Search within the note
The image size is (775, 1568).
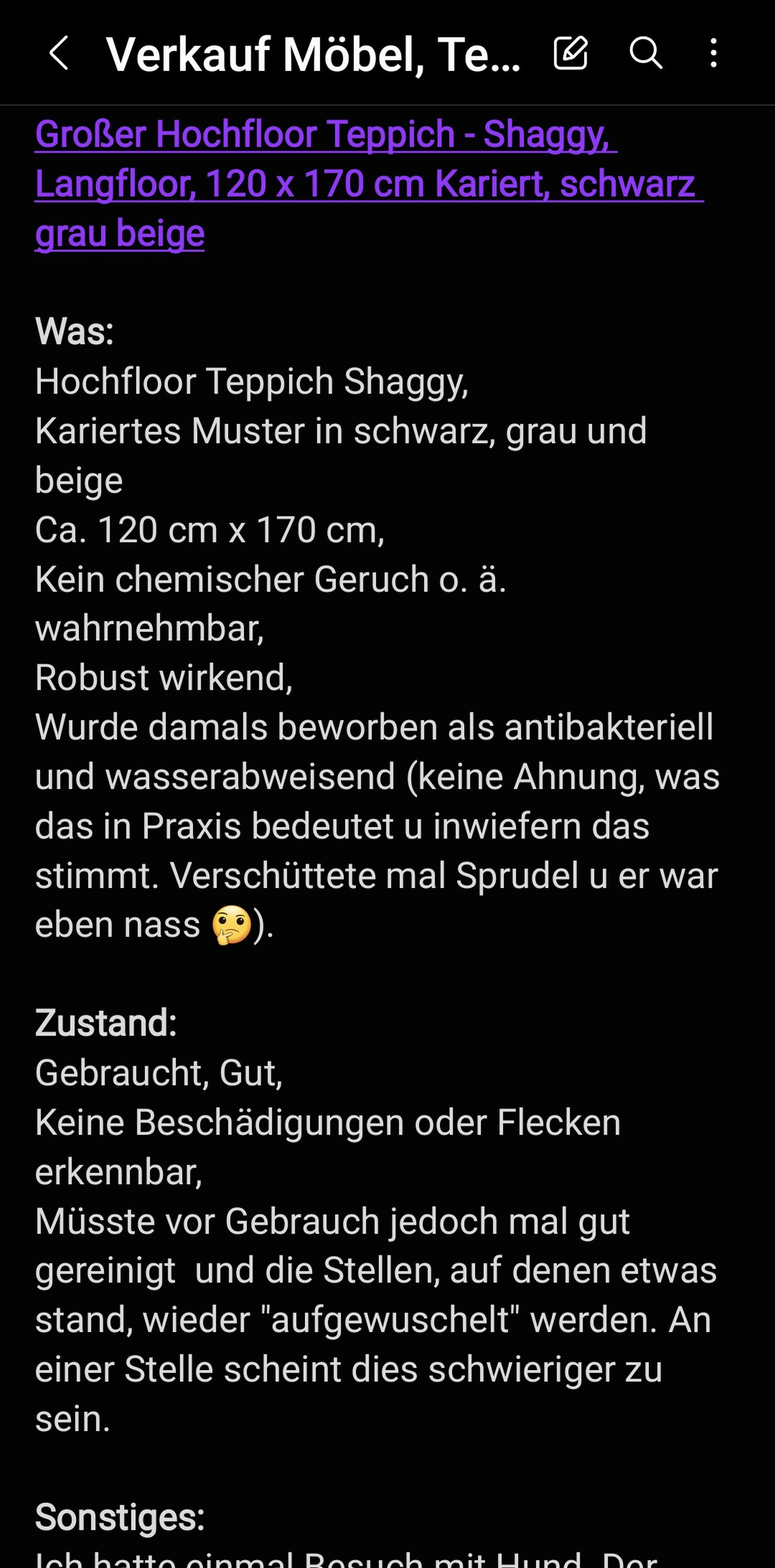point(645,53)
